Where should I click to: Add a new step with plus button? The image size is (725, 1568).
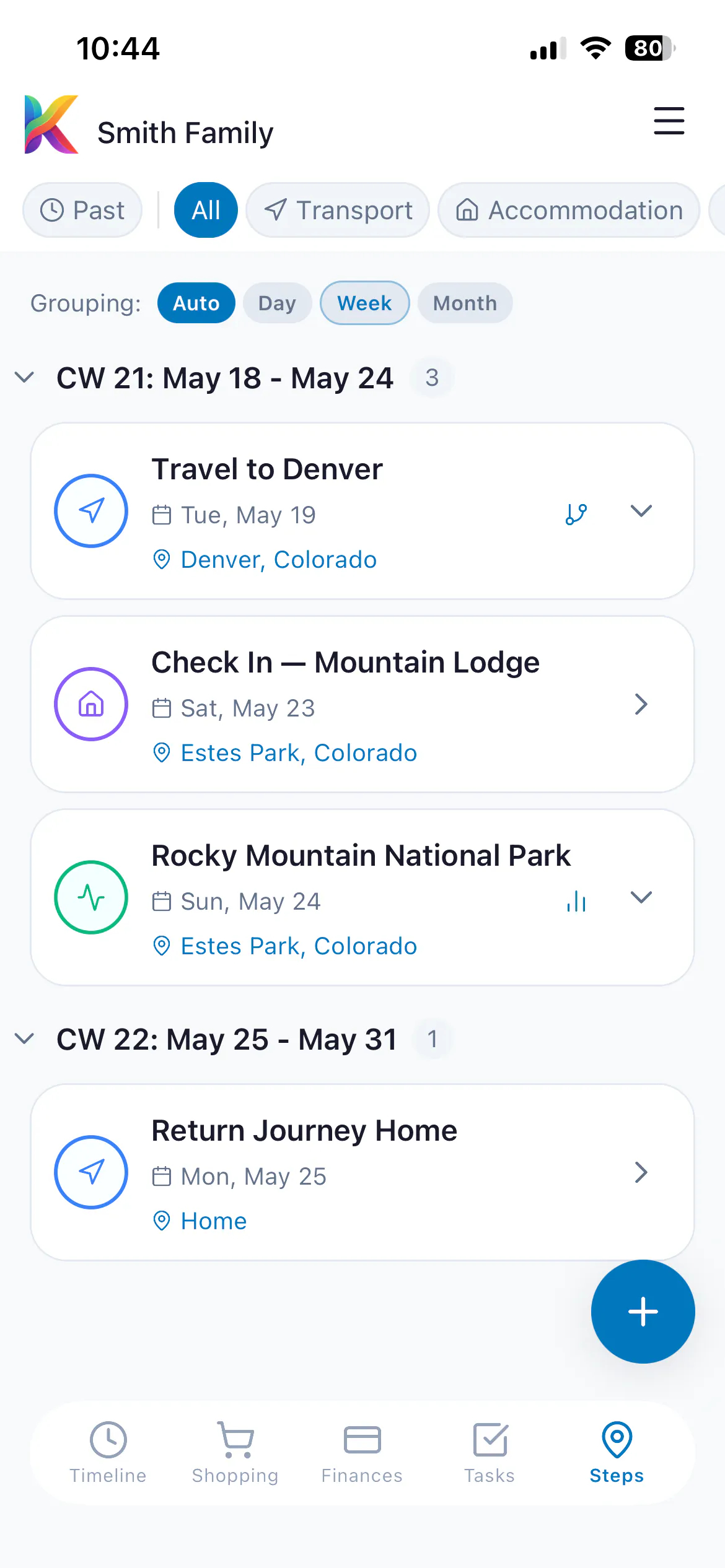pyautogui.click(x=643, y=1312)
